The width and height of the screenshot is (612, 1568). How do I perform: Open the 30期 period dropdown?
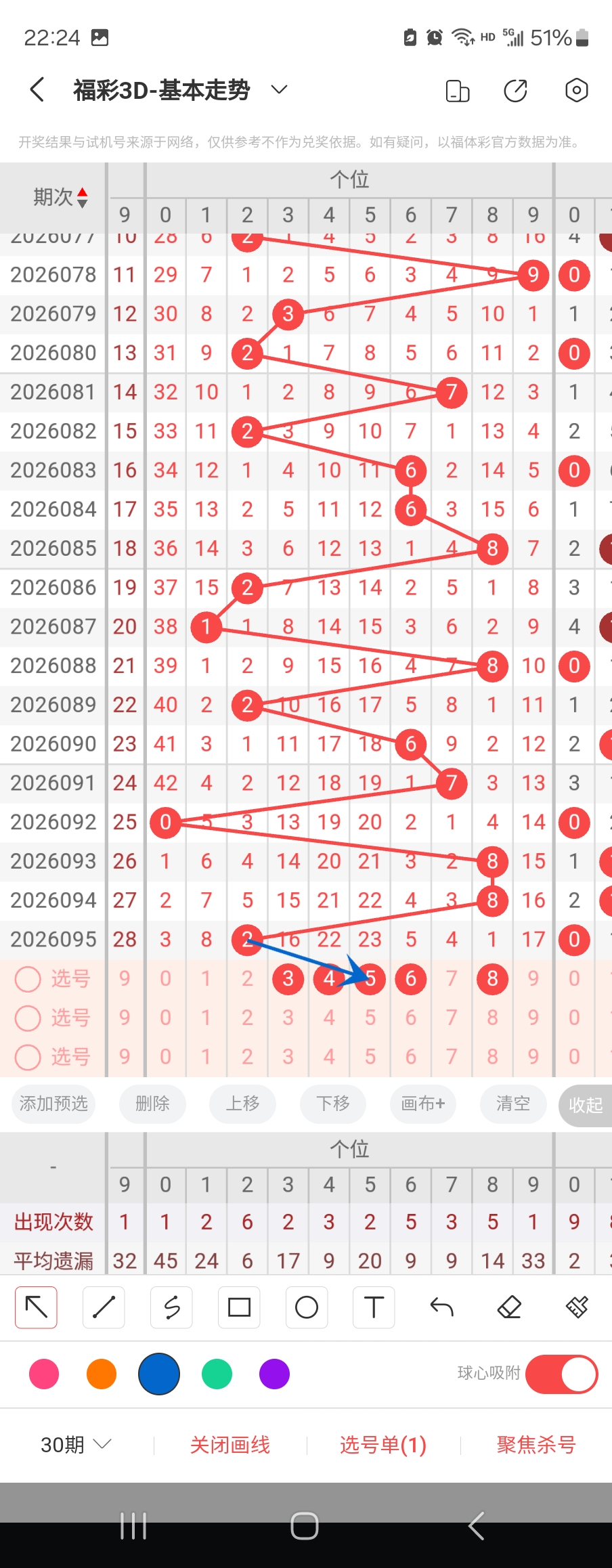click(75, 1445)
